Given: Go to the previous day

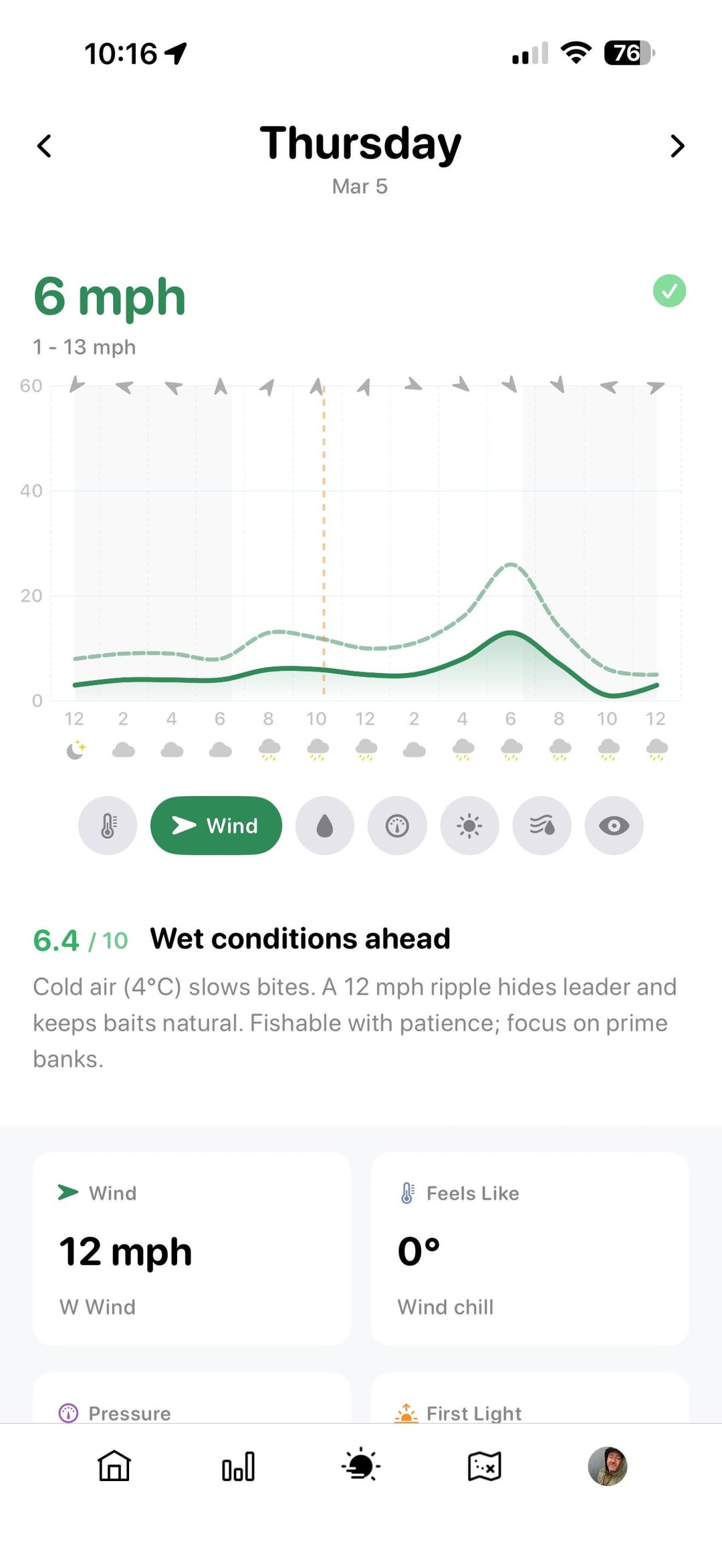Looking at the screenshot, I should point(44,146).
